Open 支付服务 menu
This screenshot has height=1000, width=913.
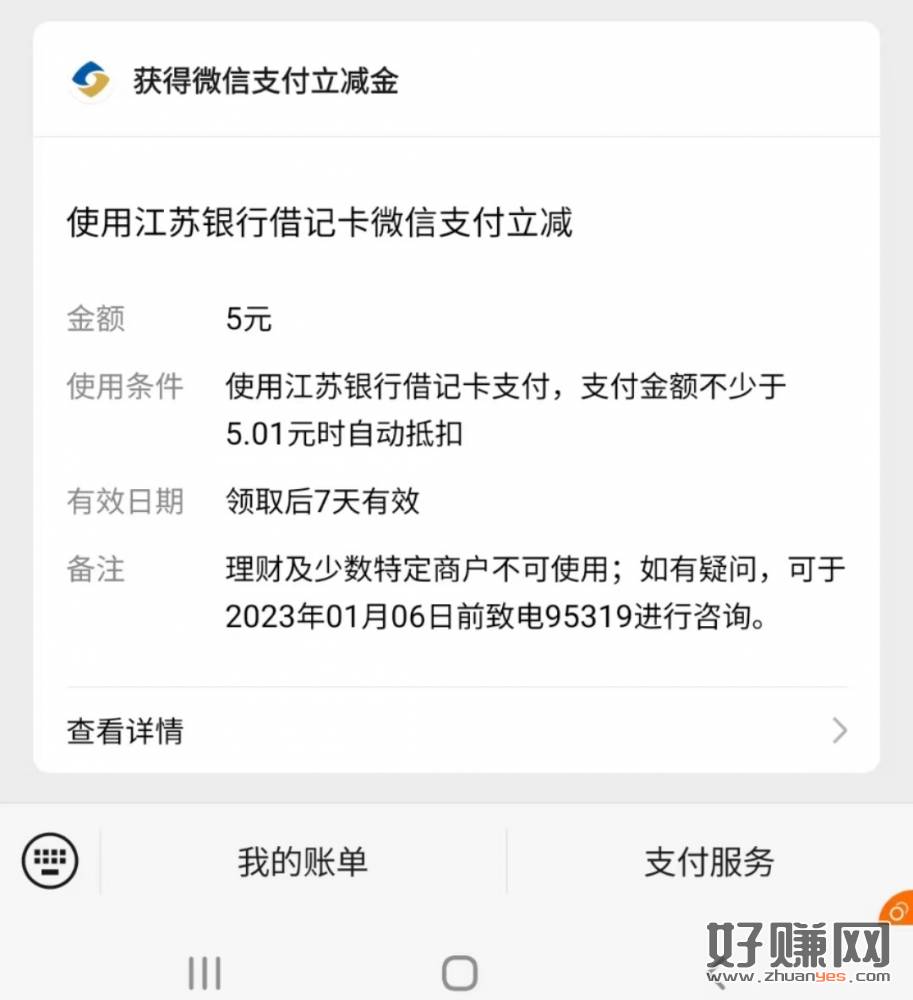click(x=708, y=861)
